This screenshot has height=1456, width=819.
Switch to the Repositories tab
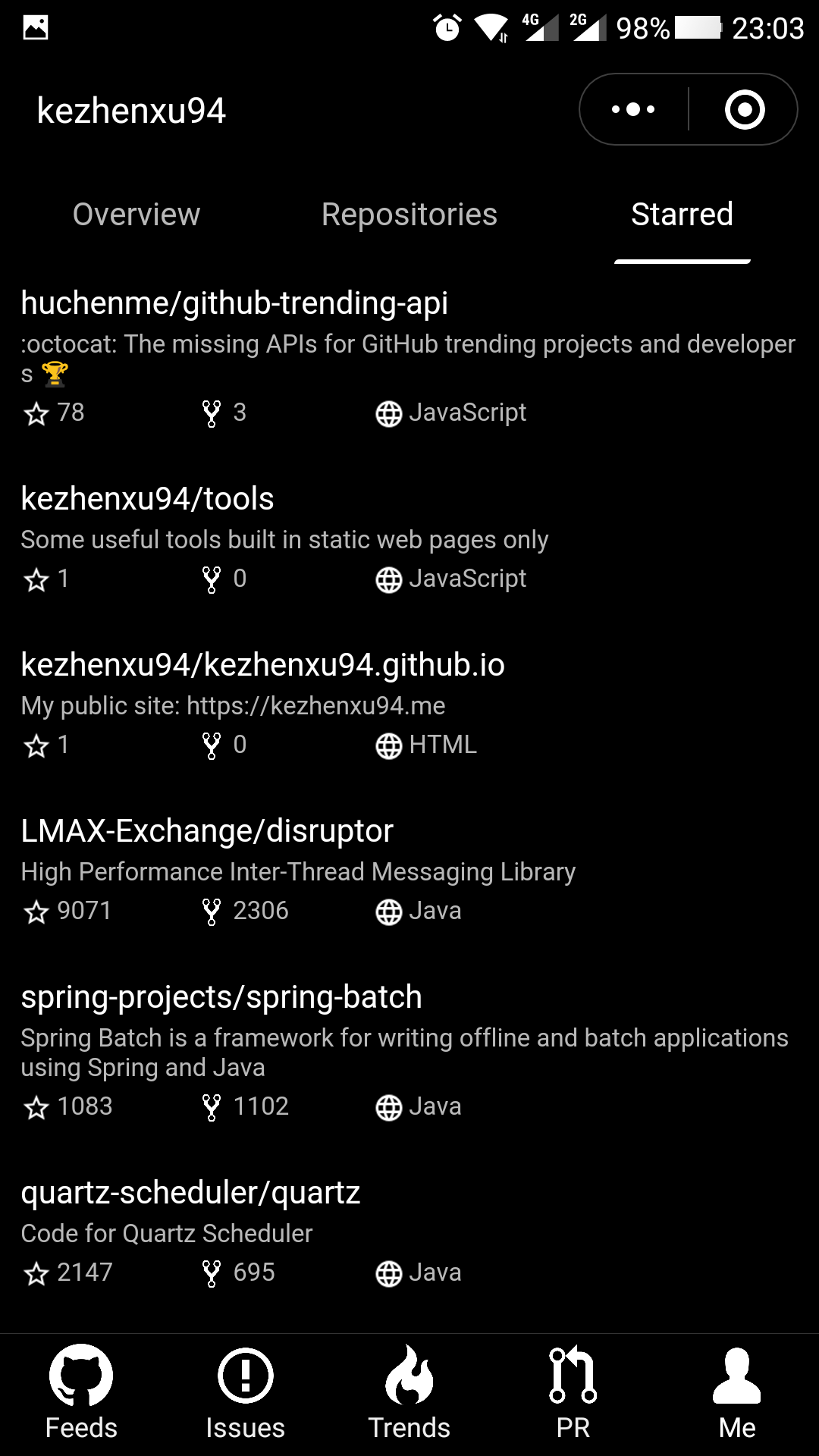coord(409,215)
